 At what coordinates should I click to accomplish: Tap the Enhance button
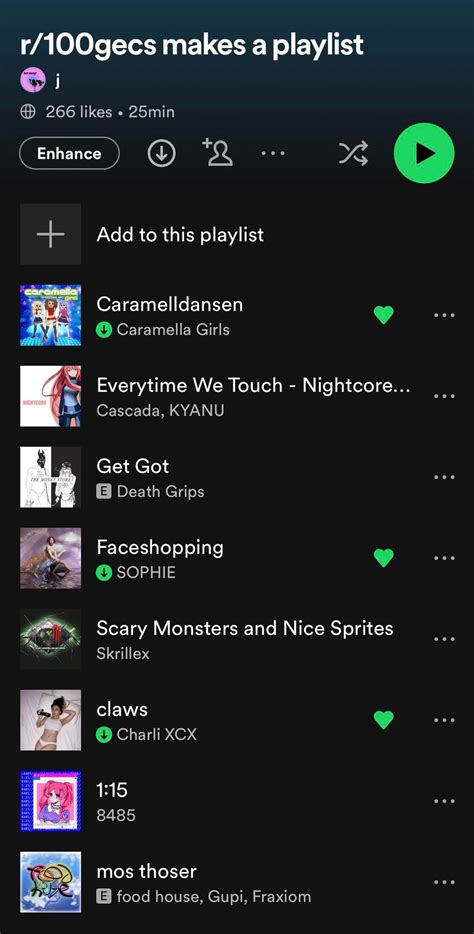click(69, 154)
